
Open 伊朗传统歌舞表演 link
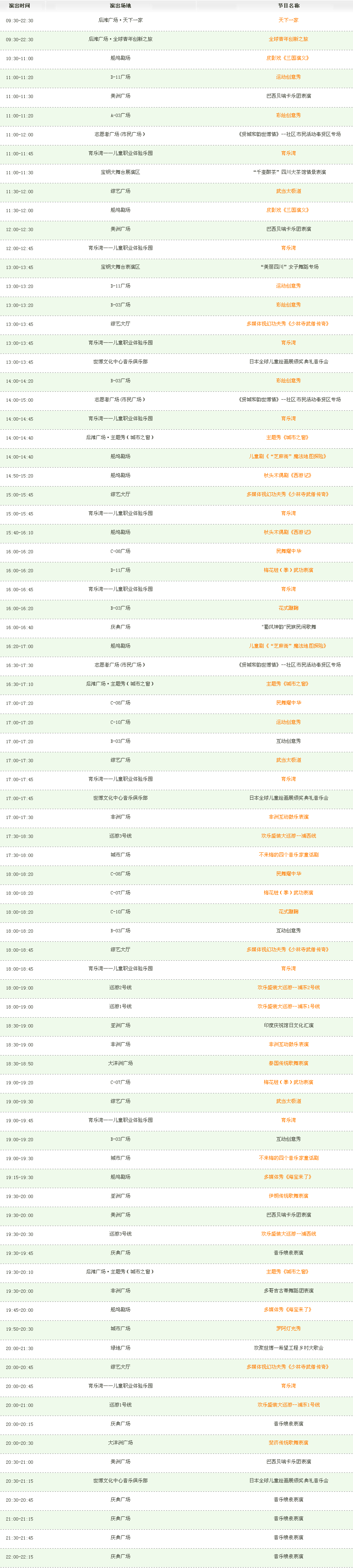point(288,1196)
